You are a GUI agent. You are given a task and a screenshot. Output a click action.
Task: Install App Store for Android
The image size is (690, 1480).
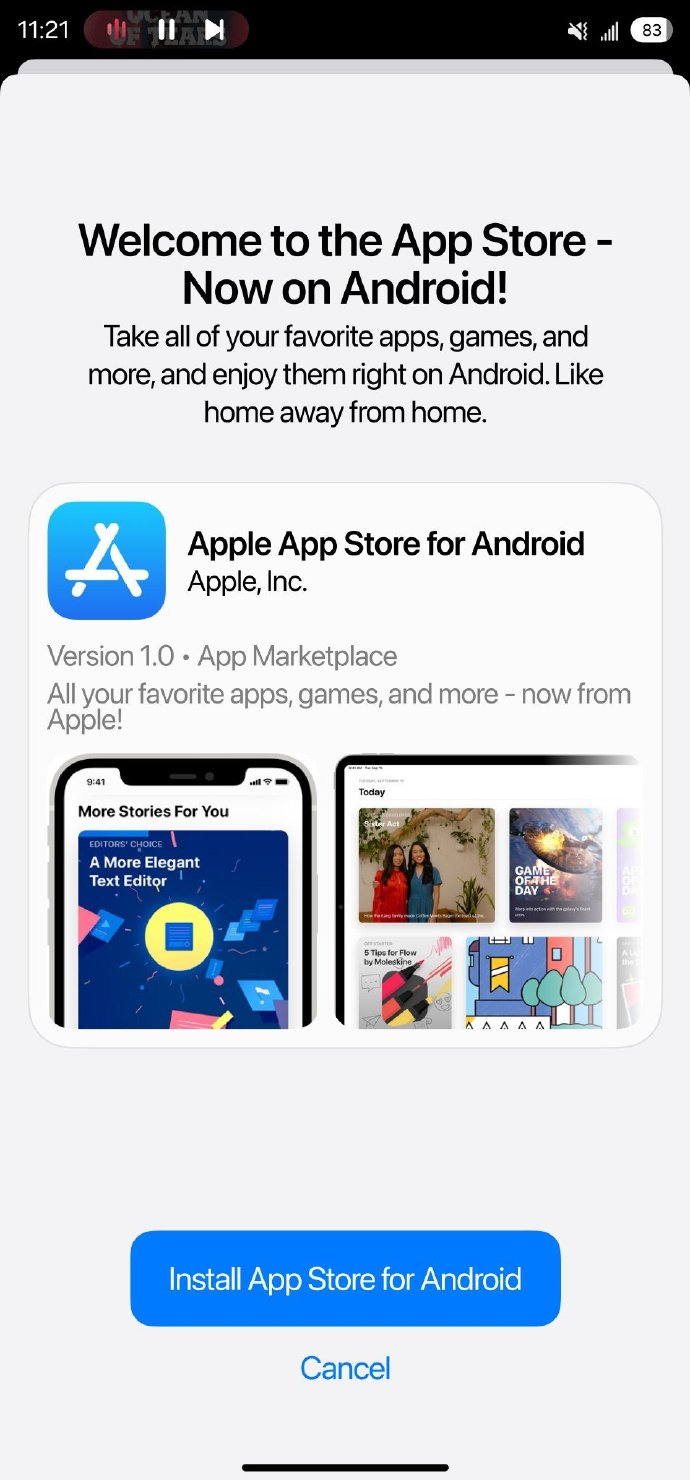click(x=345, y=1278)
